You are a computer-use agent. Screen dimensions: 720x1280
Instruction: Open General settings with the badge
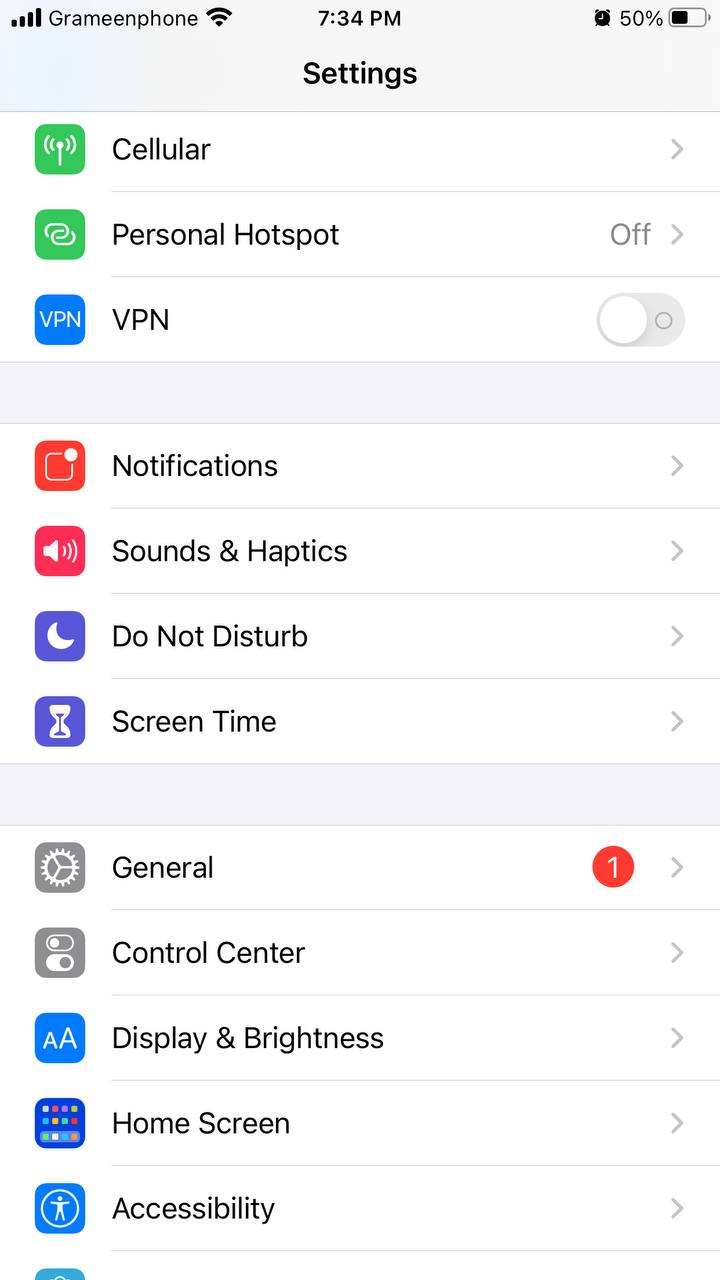[360, 868]
